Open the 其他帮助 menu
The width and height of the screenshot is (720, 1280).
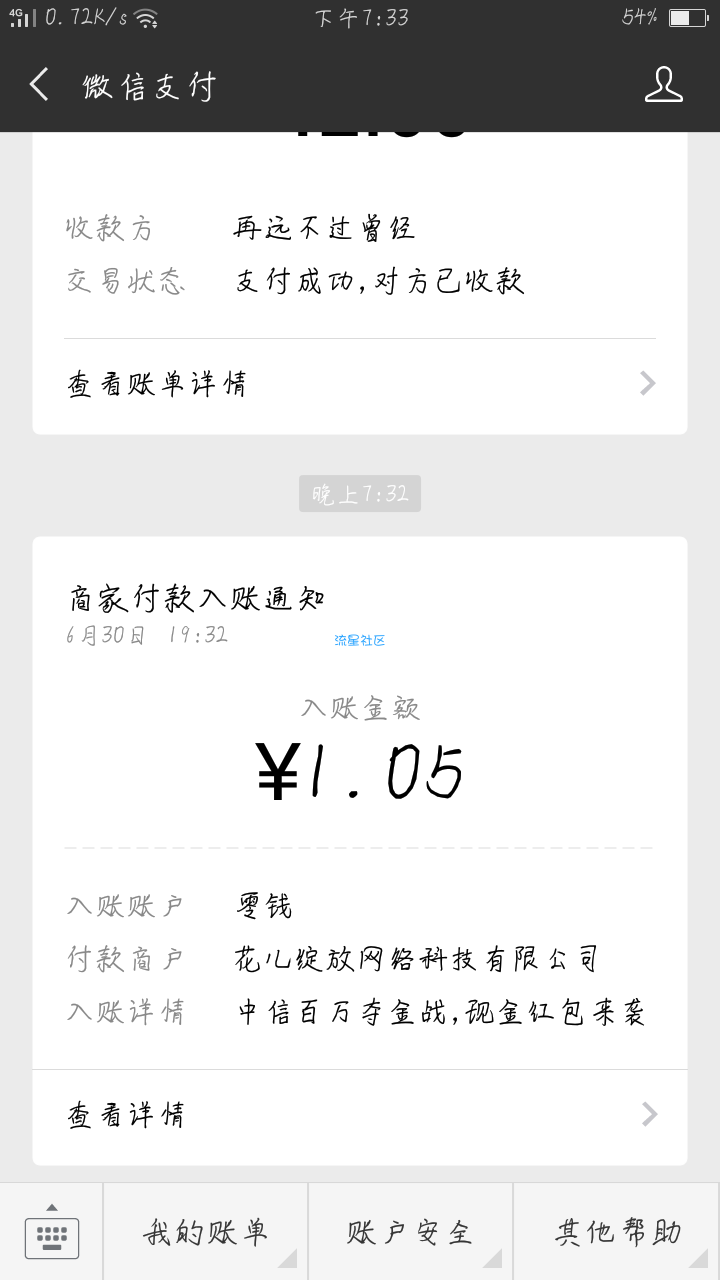pyautogui.click(x=617, y=1232)
